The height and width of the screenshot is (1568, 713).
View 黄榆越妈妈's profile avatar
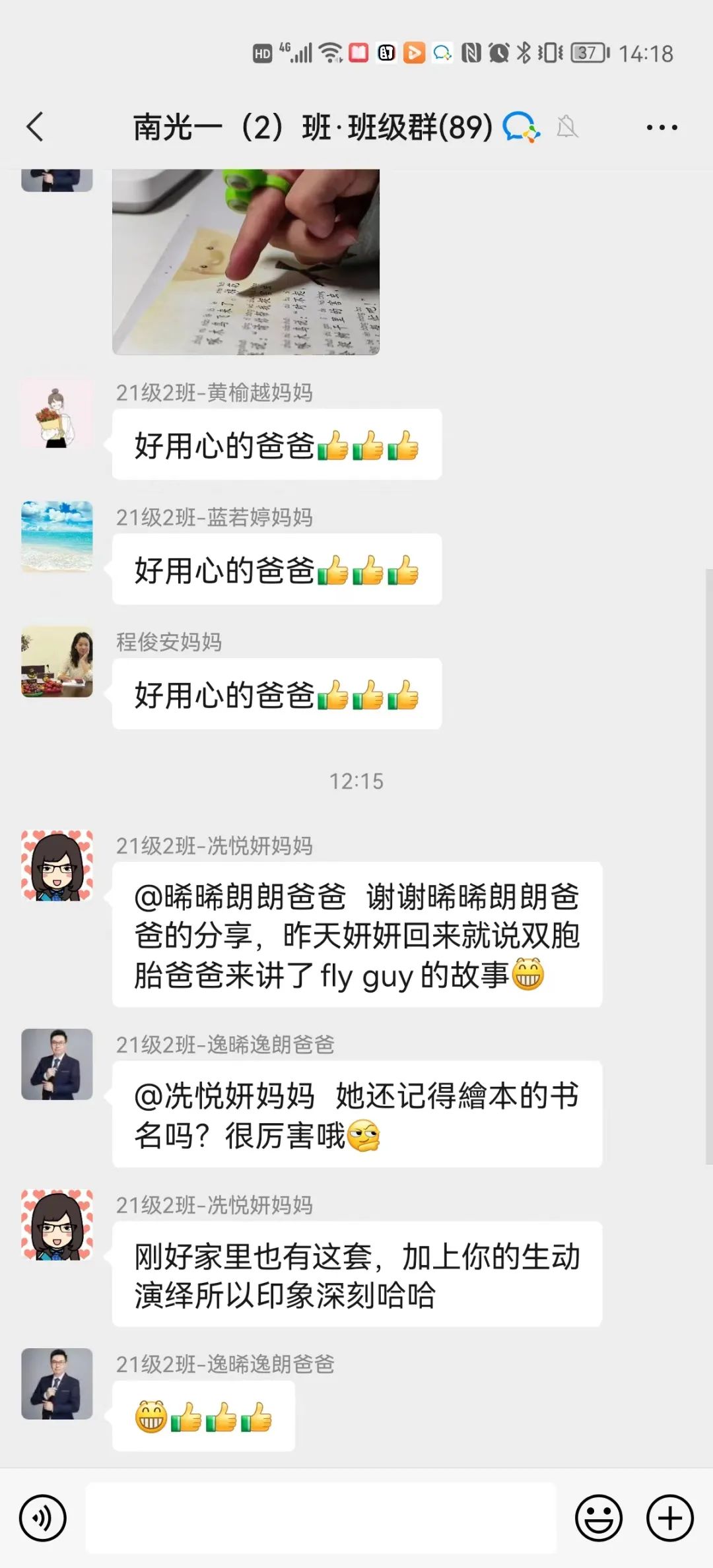[x=57, y=412]
